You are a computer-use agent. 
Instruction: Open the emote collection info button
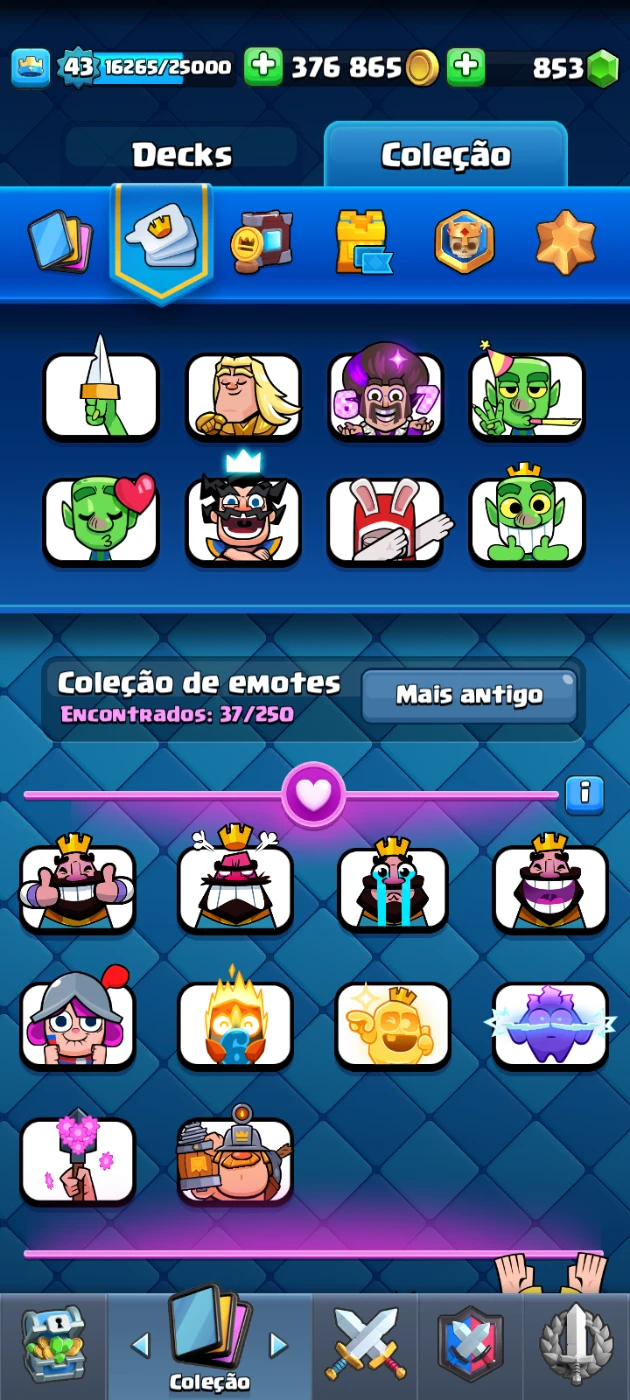point(584,795)
